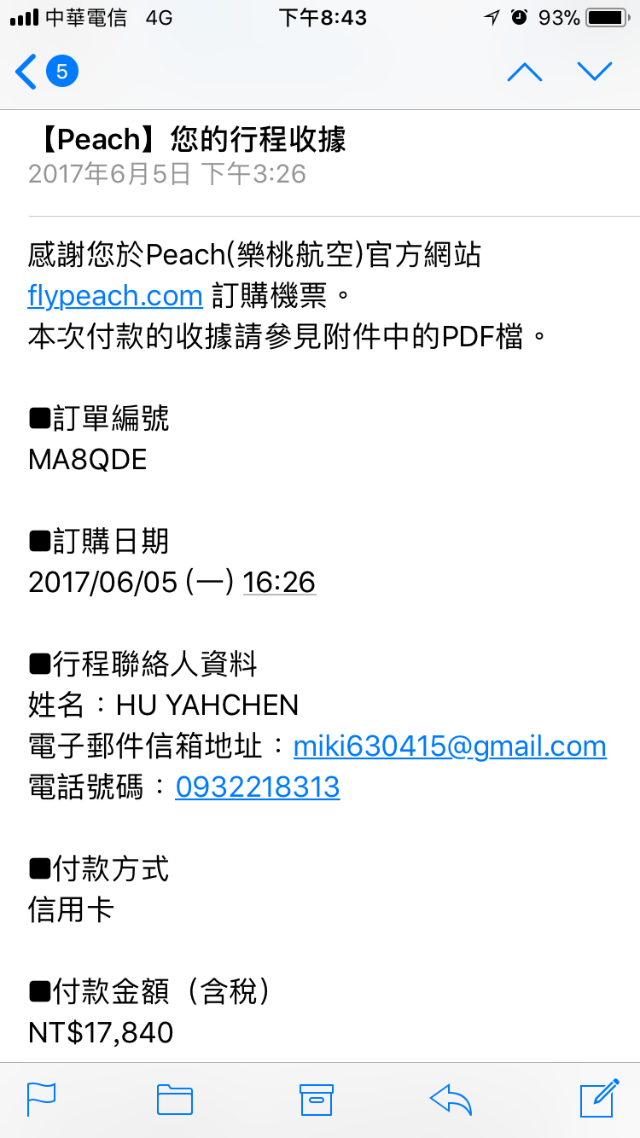Archive this email
The height and width of the screenshot is (1138, 640).
pos(316,1099)
